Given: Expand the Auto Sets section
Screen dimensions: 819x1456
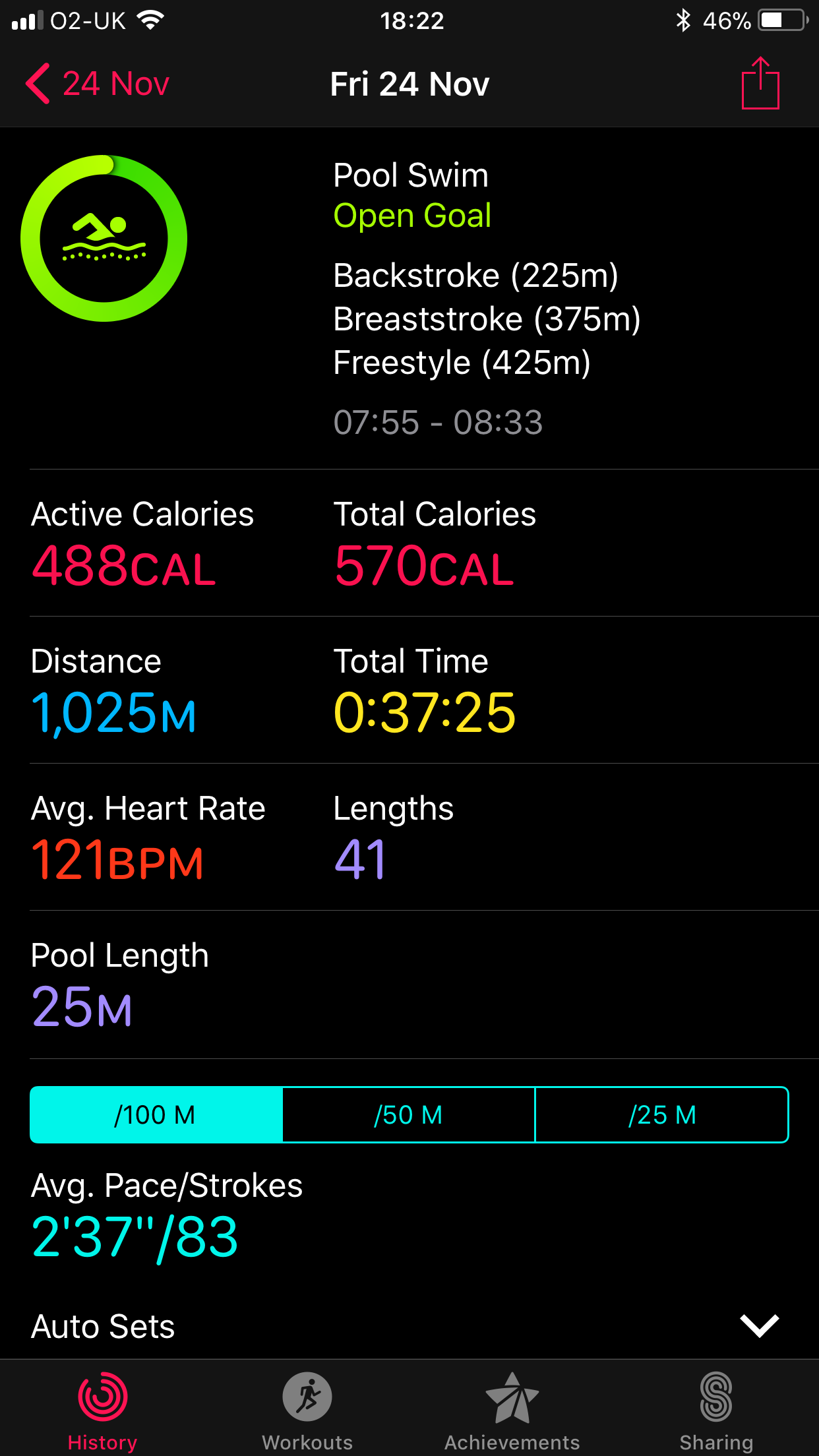Looking at the screenshot, I should coord(759,1325).
